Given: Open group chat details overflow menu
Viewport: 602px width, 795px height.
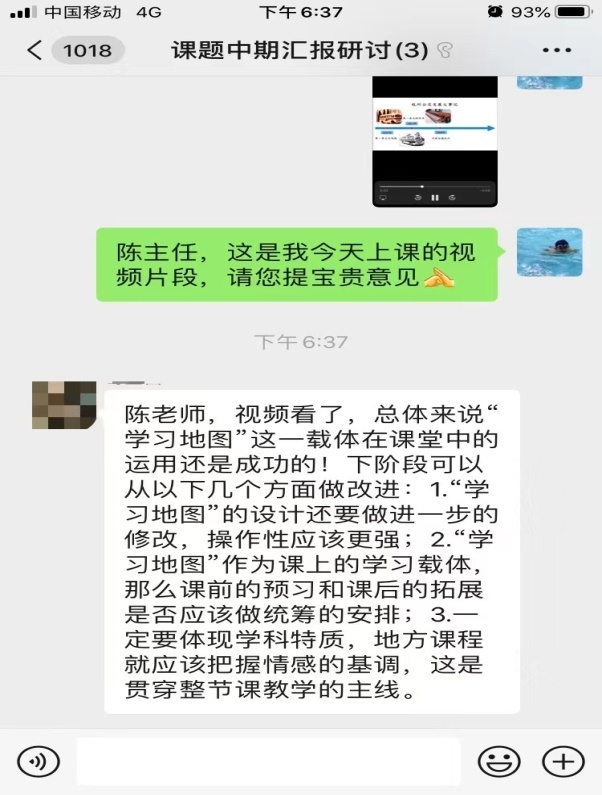Looking at the screenshot, I should 556,50.
